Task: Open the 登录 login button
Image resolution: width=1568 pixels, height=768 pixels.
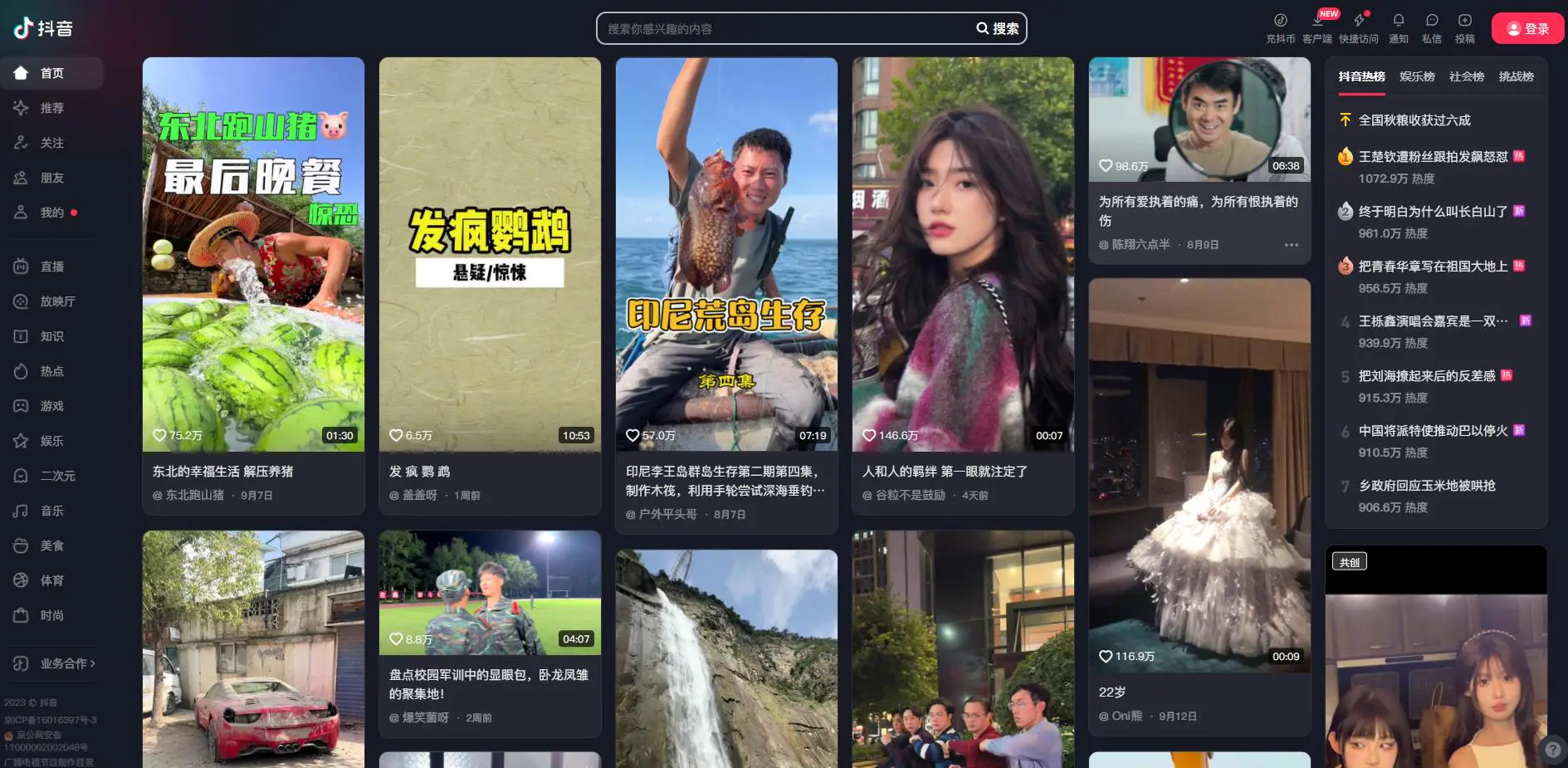Action: 1527,28
